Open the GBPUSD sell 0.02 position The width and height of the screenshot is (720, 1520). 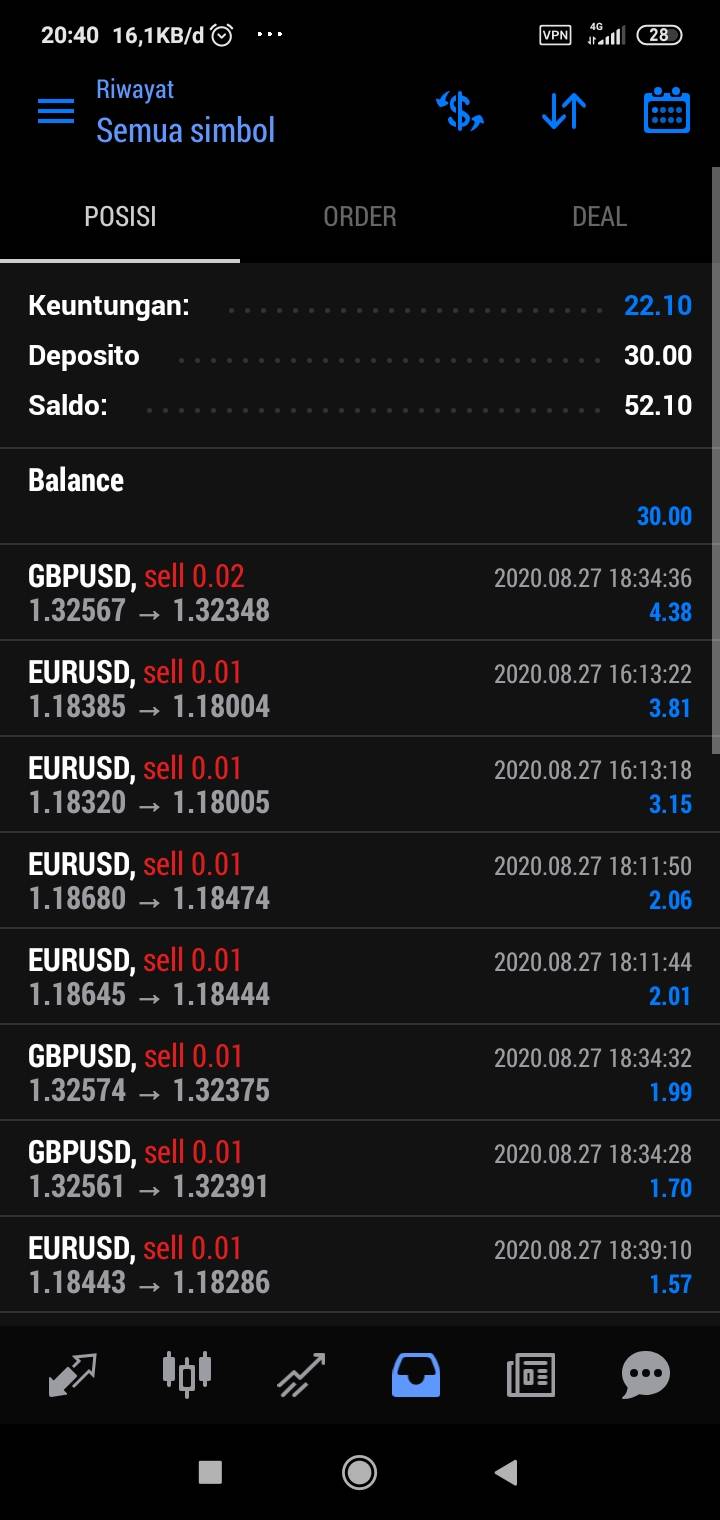[x=360, y=593]
